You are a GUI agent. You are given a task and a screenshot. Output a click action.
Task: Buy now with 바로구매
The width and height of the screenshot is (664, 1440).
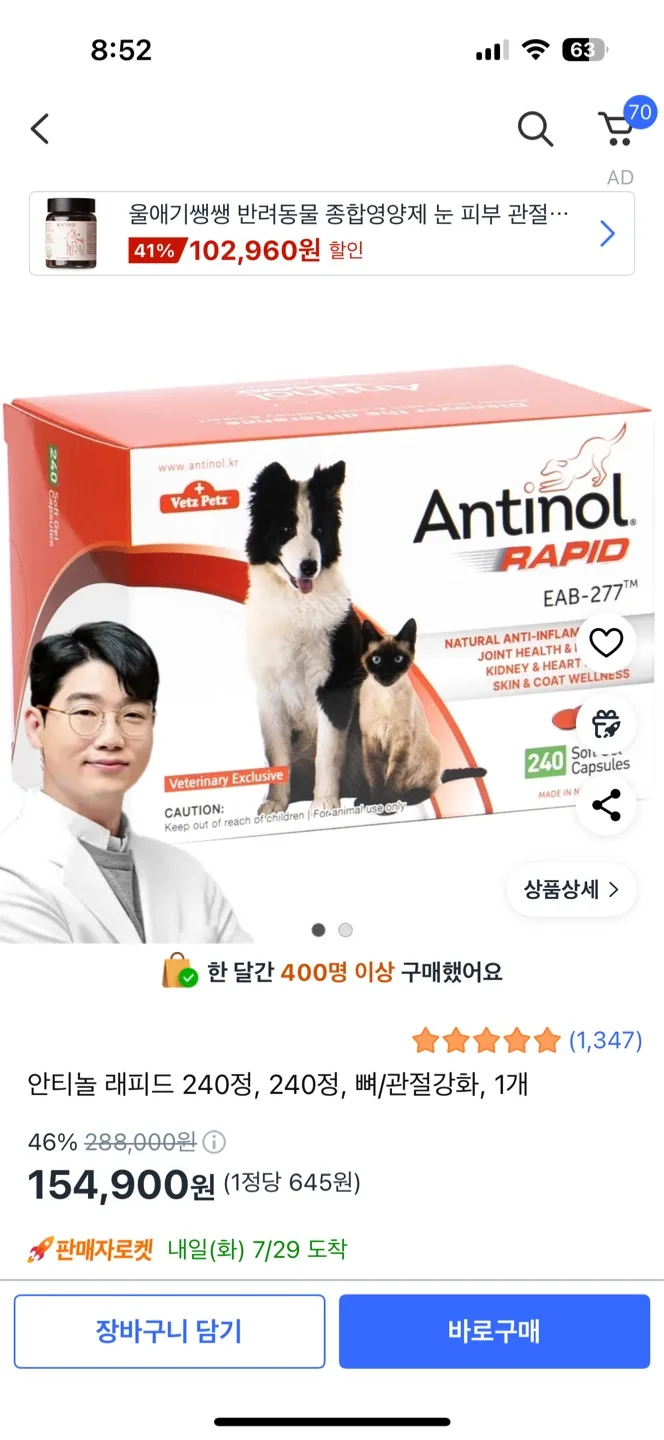click(494, 1331)
